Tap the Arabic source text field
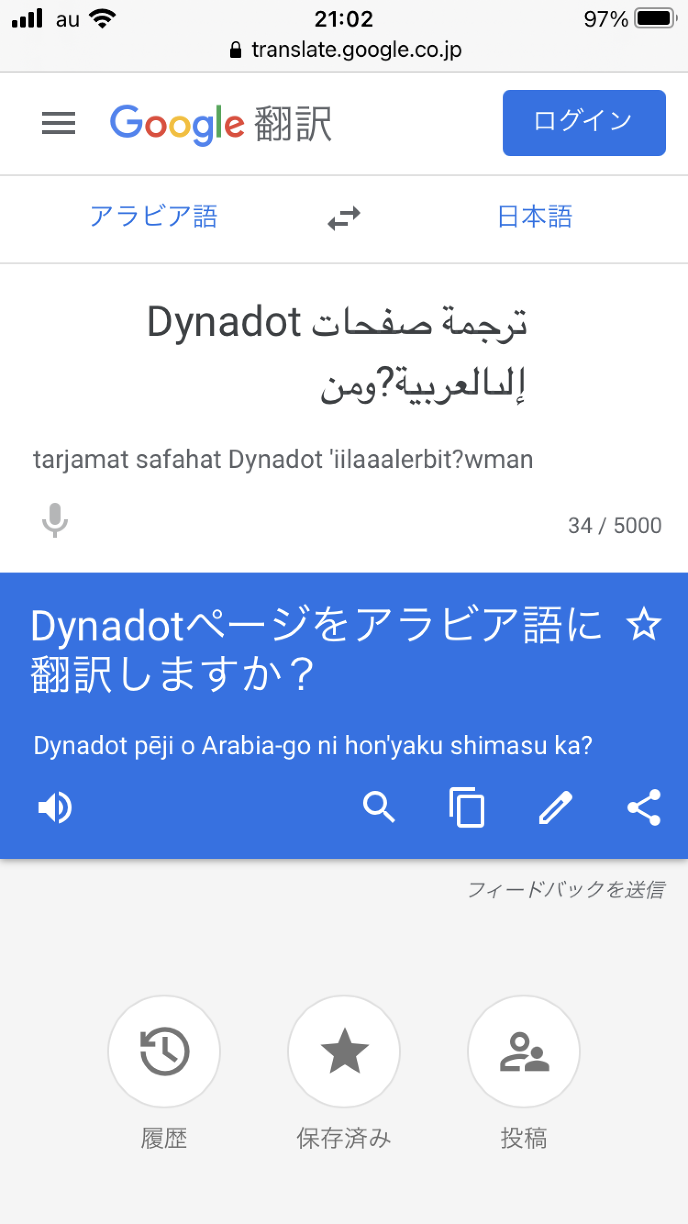 (340, 355)
